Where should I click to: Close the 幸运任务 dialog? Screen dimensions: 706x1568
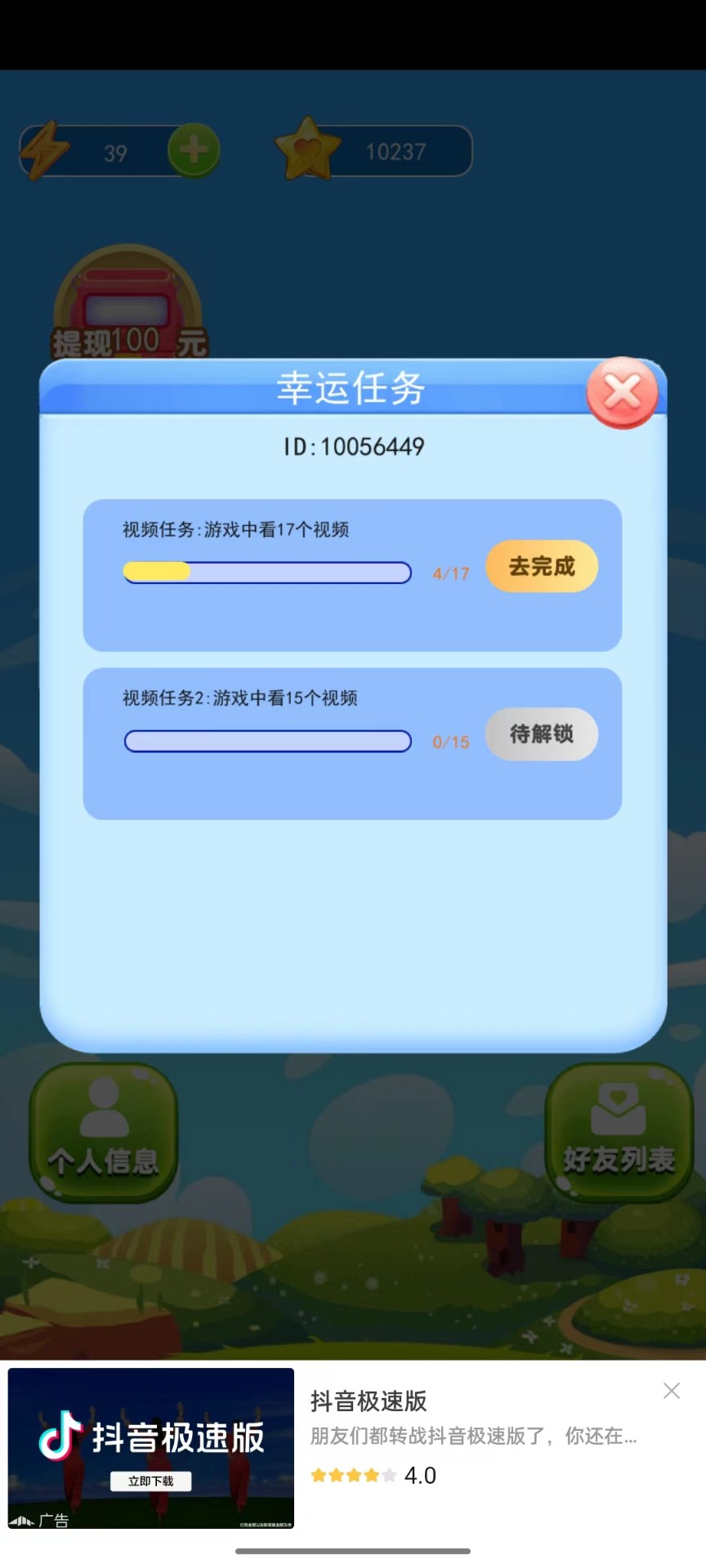[623, 393]
